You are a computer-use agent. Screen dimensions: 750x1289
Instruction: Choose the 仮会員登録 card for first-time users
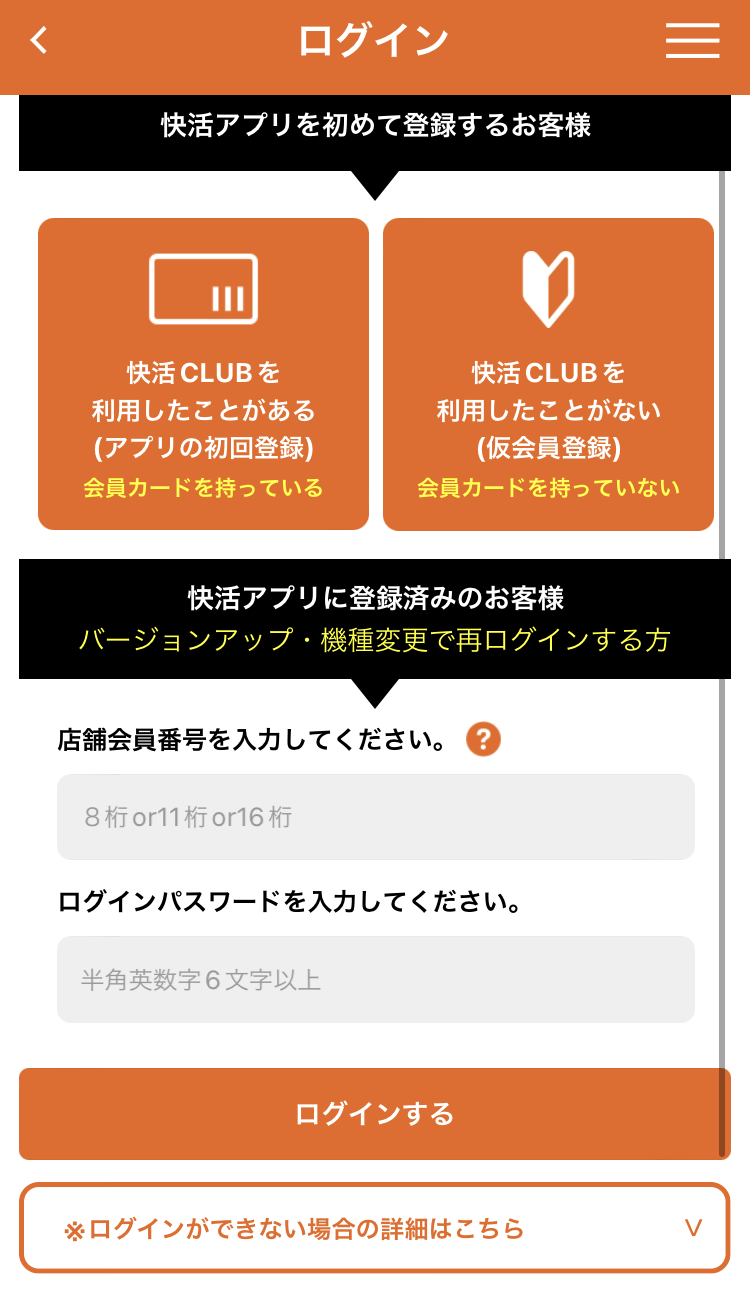[548, 374]
